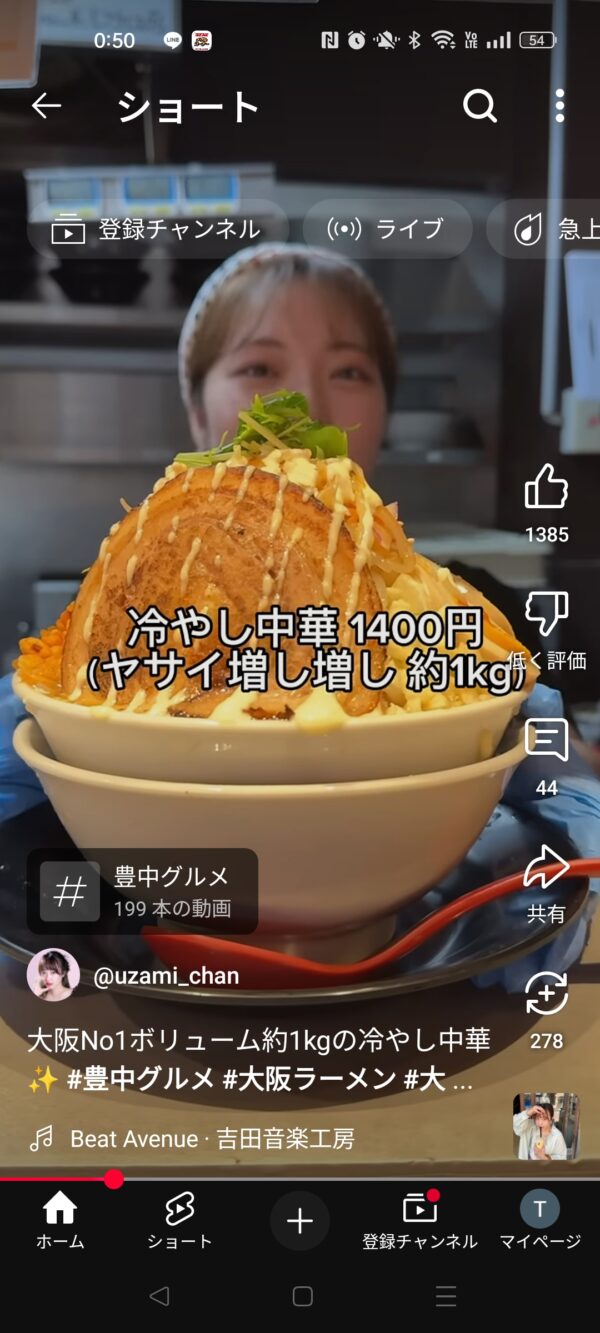Share this short via 共有

pyautogui.click(x=546, y=884)
